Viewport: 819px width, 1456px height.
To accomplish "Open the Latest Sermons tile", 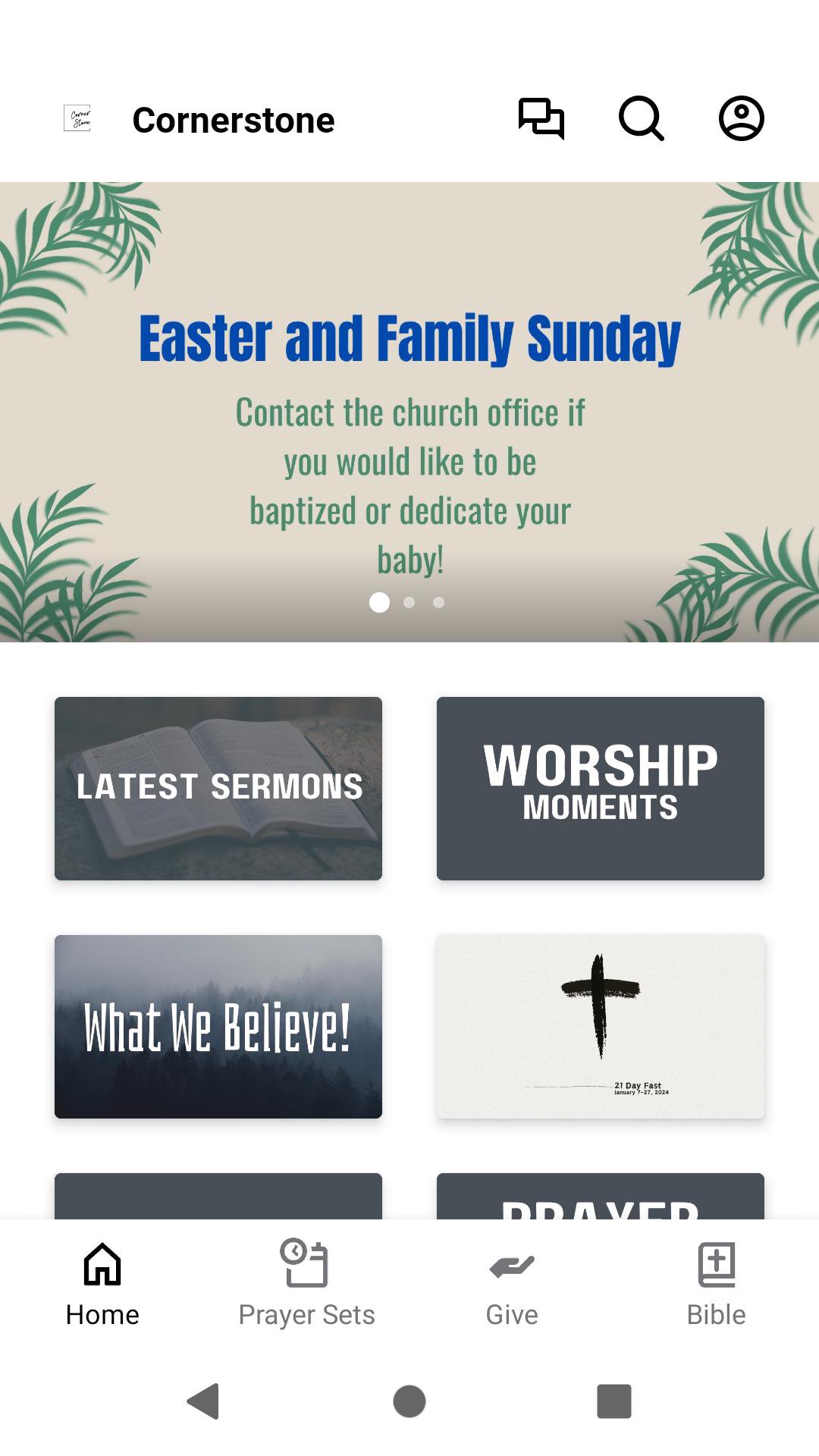I will click(x=218, y=789).
